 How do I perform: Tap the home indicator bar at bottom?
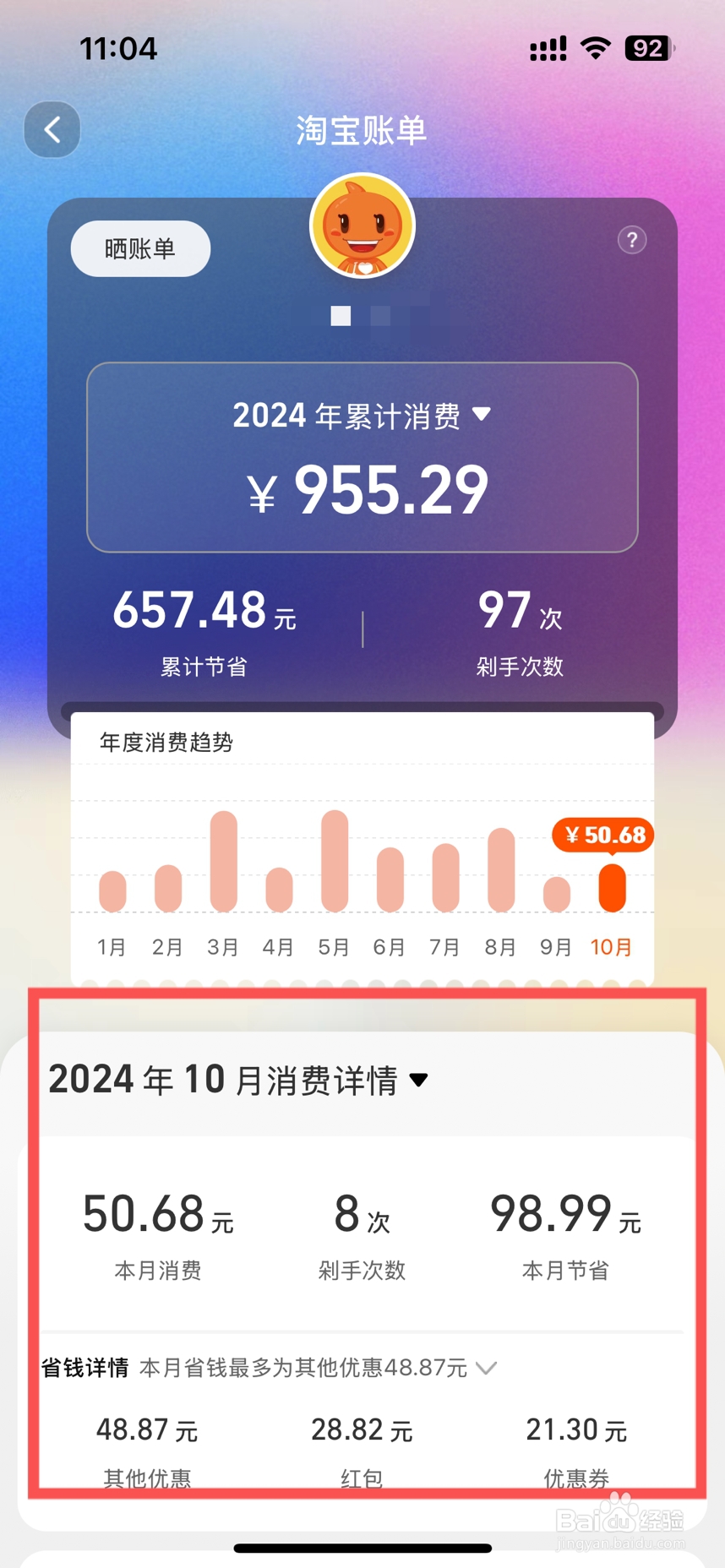tap(362, 1548)
